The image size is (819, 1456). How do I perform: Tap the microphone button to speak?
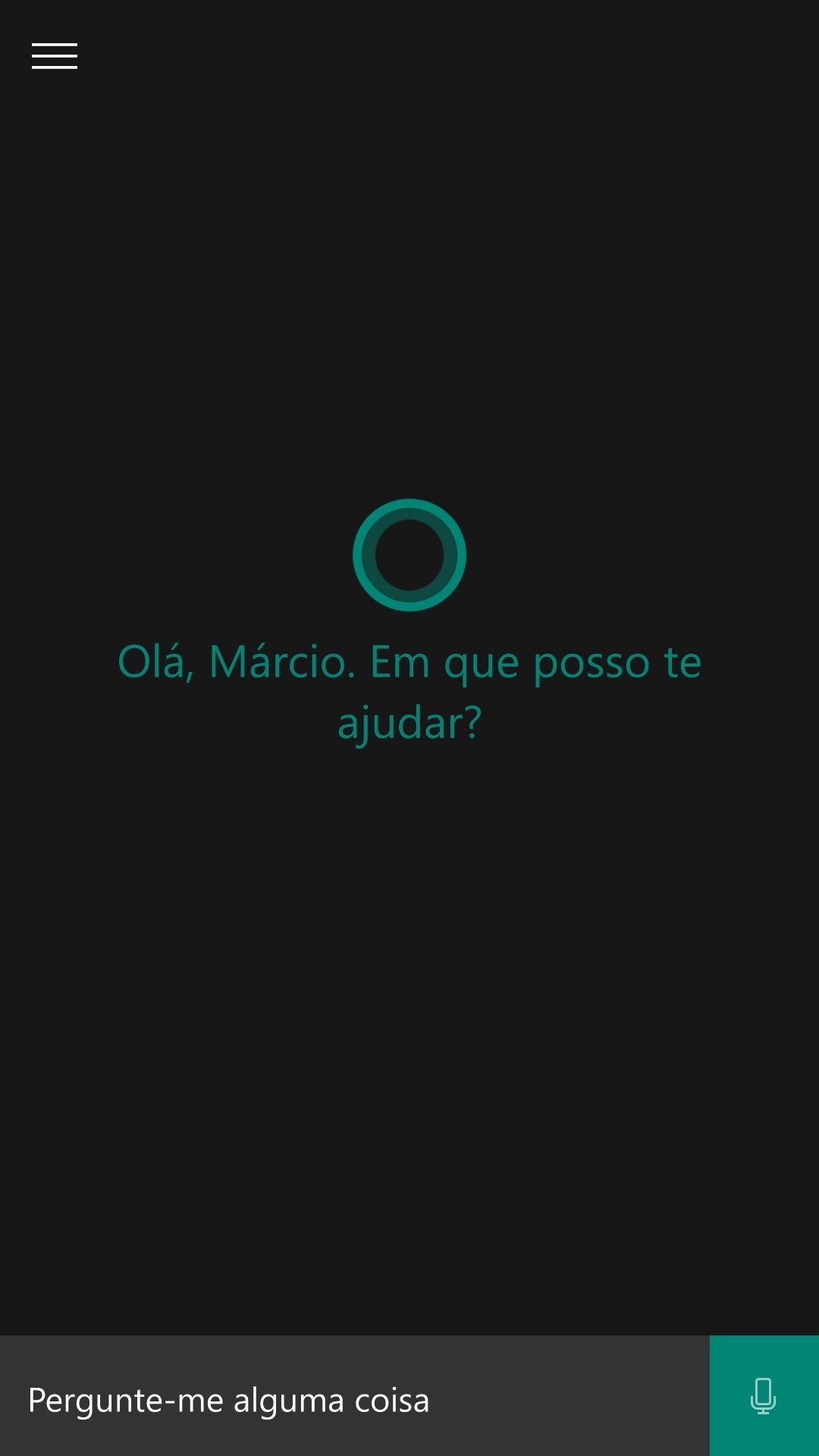(x=764, y=1395)
